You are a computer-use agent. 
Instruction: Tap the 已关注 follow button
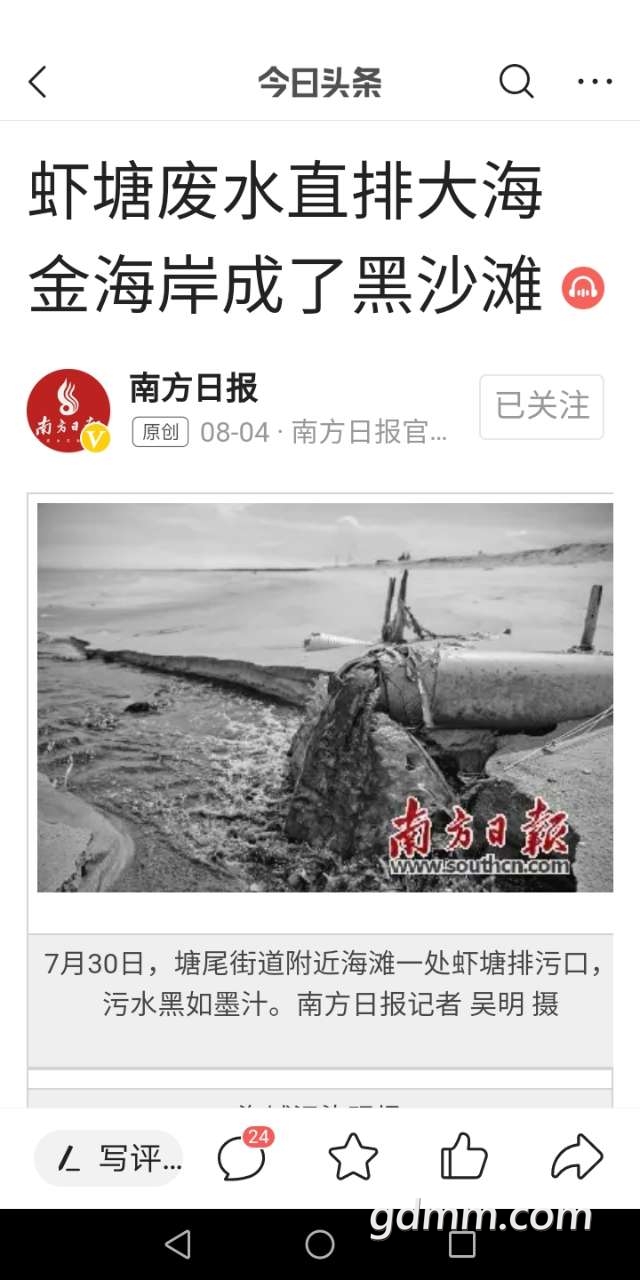542,407
